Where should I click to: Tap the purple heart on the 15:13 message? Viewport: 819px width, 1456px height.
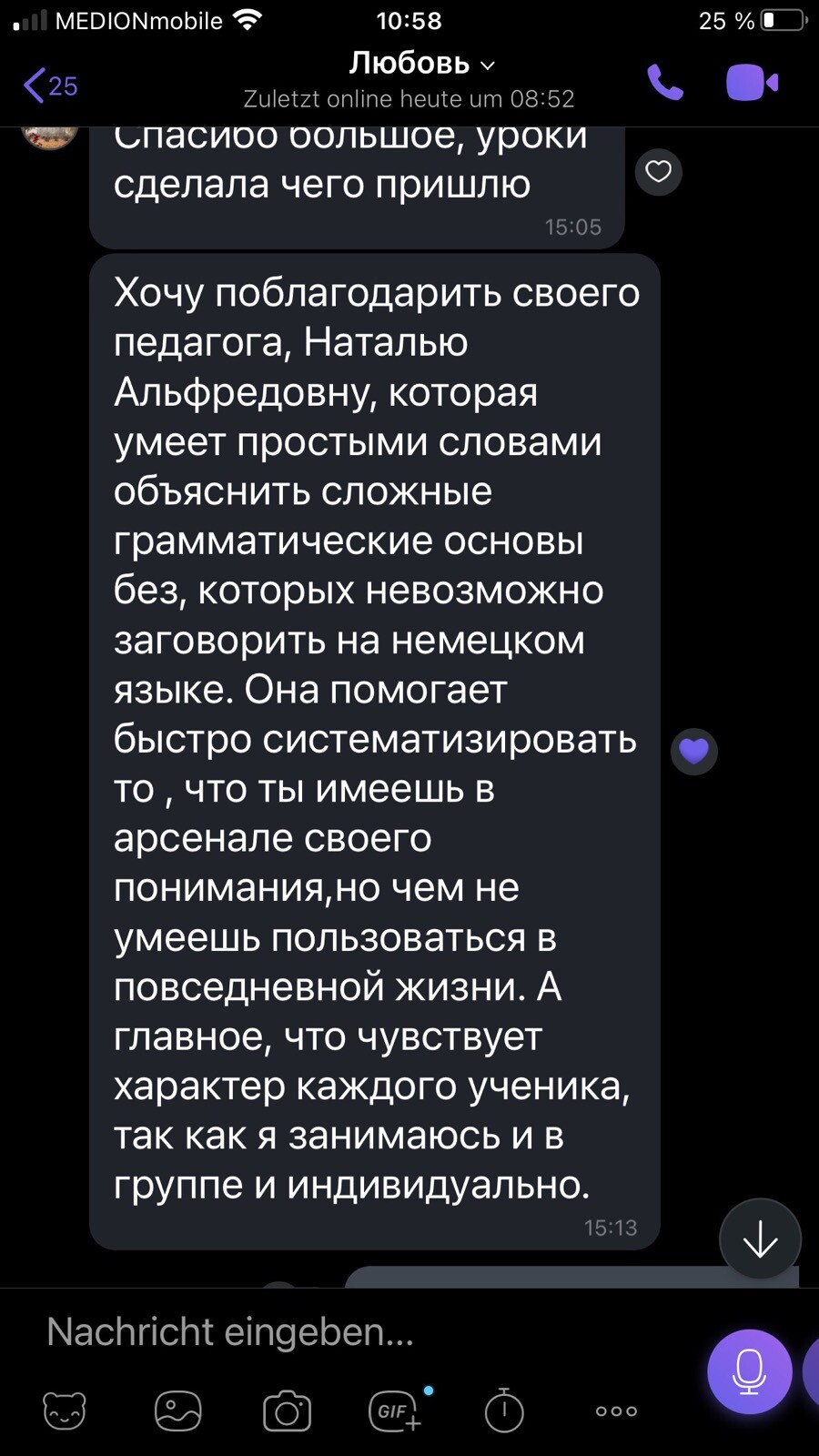pos(694,752)
